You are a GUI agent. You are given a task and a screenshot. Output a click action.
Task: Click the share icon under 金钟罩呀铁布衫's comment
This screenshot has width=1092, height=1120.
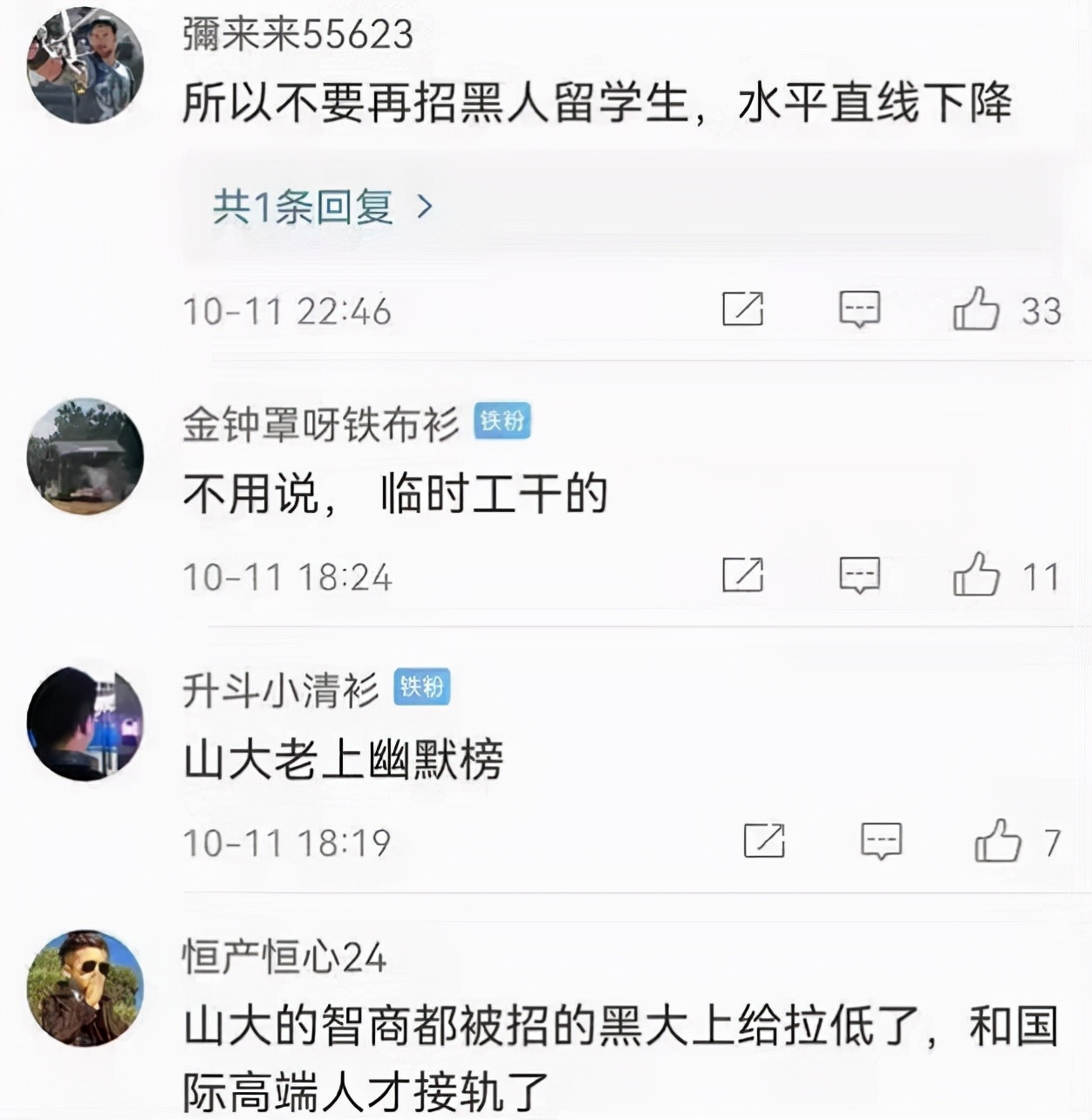coord(744,575)
